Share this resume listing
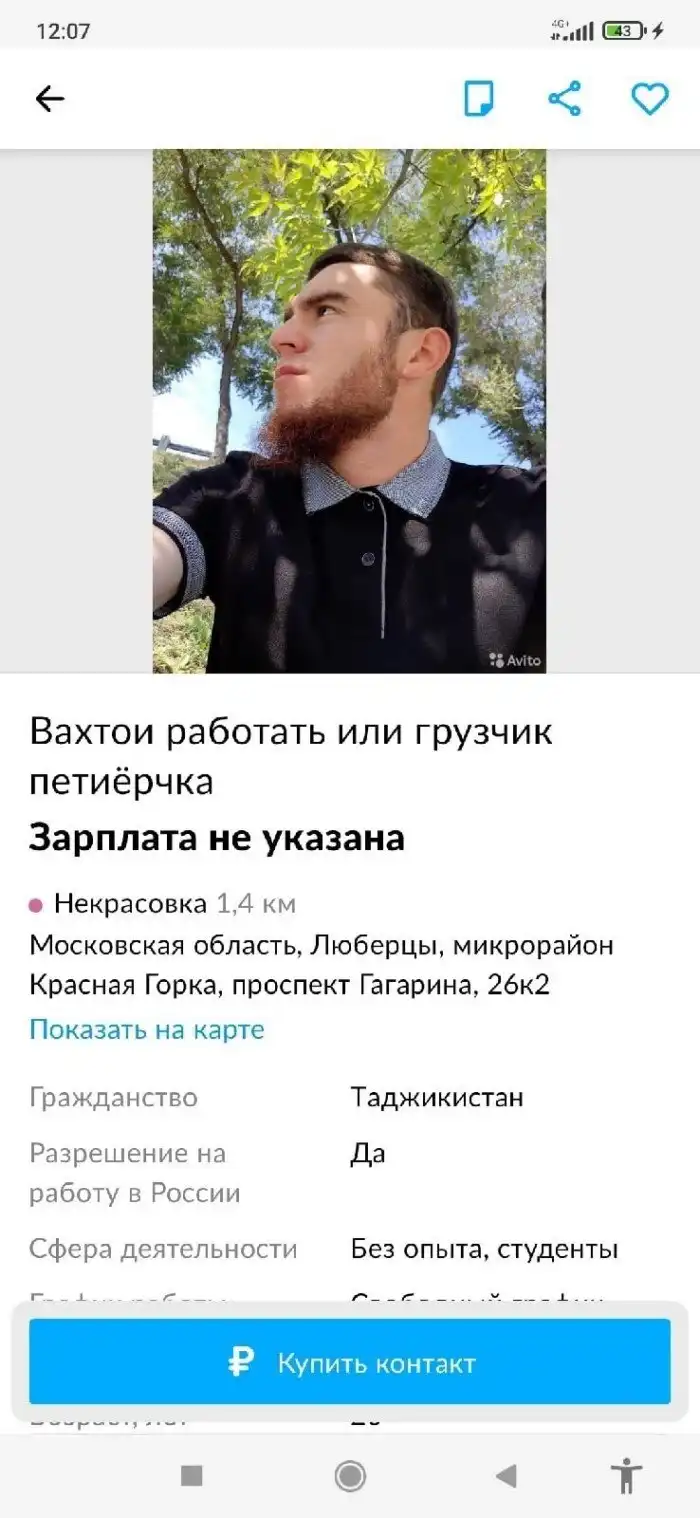 564,98
